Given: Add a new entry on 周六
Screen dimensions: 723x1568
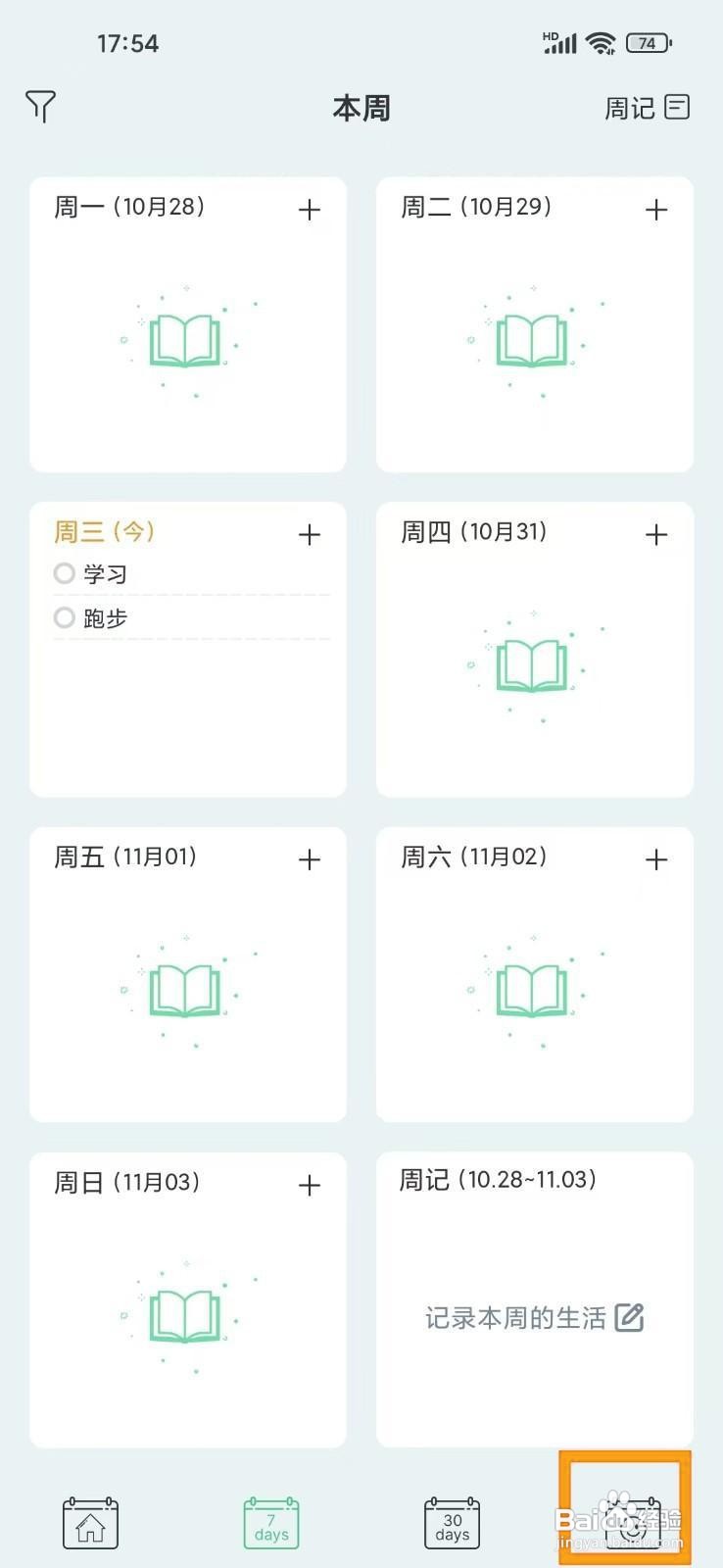Looking at the screenshot, I should [655, 859].
